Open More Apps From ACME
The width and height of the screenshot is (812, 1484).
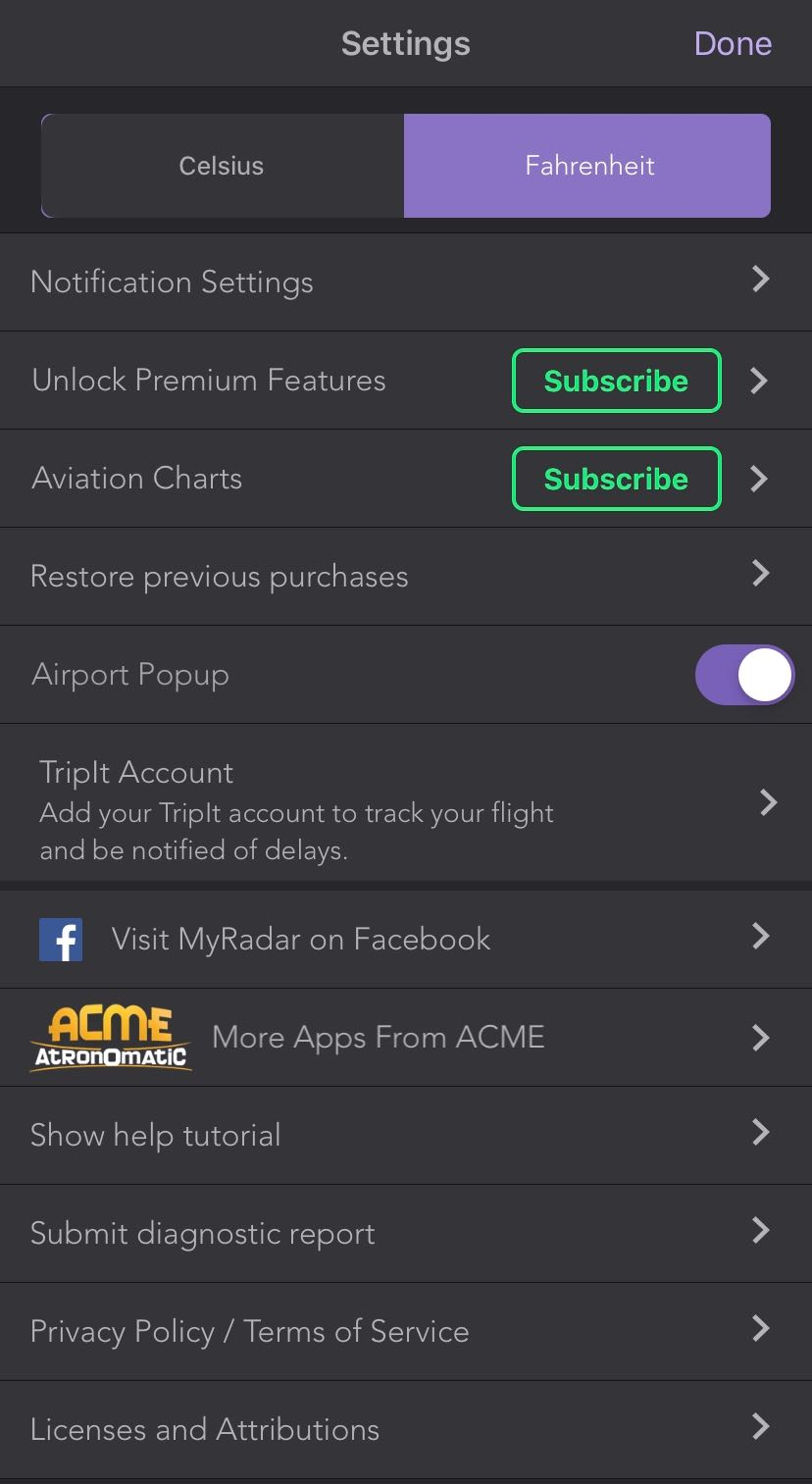tap(406, 1037)
